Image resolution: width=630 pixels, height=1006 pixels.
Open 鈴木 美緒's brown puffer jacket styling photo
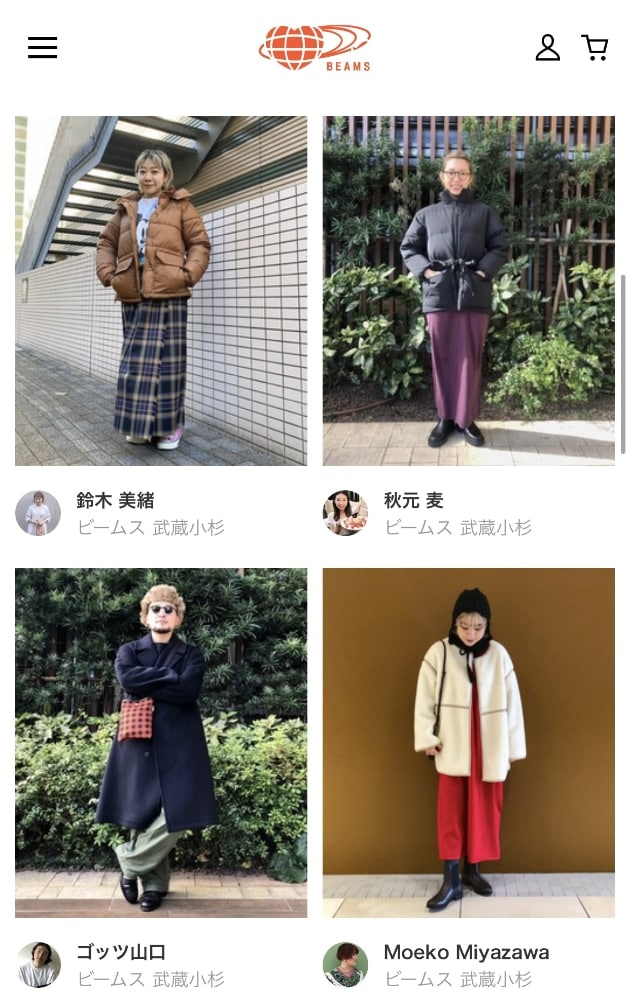[161, 290]
